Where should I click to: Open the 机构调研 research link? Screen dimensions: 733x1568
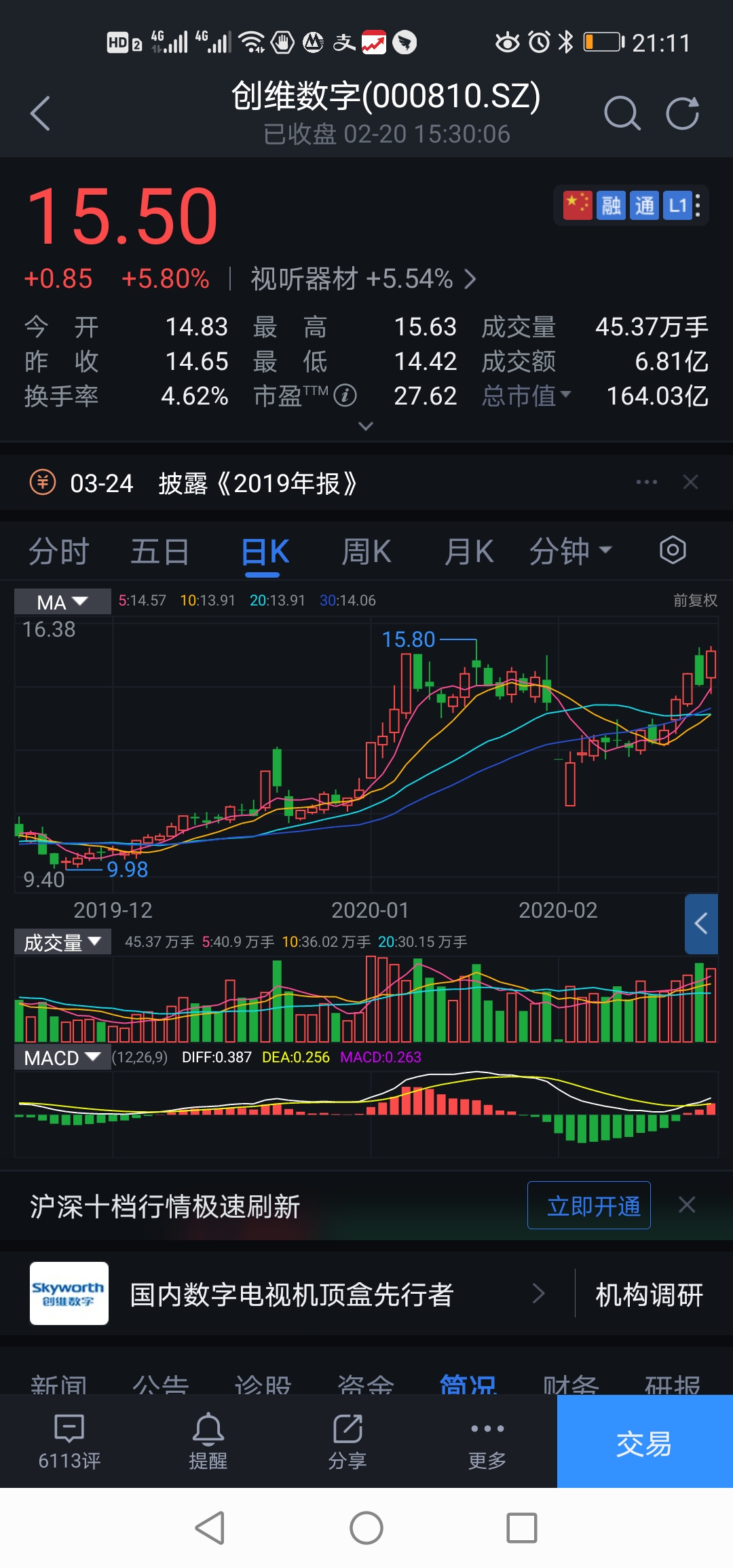point(648,1294)
